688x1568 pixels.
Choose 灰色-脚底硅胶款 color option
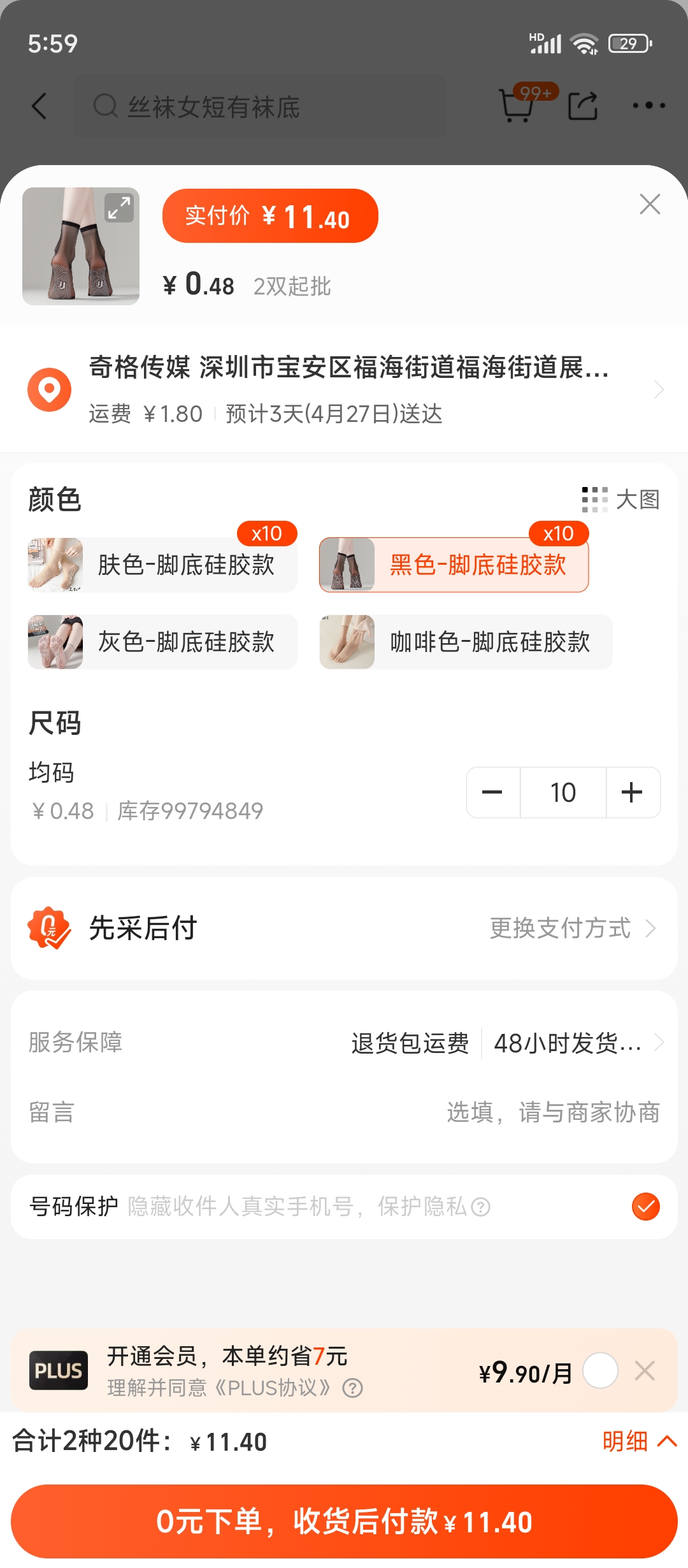coord(162,642)
